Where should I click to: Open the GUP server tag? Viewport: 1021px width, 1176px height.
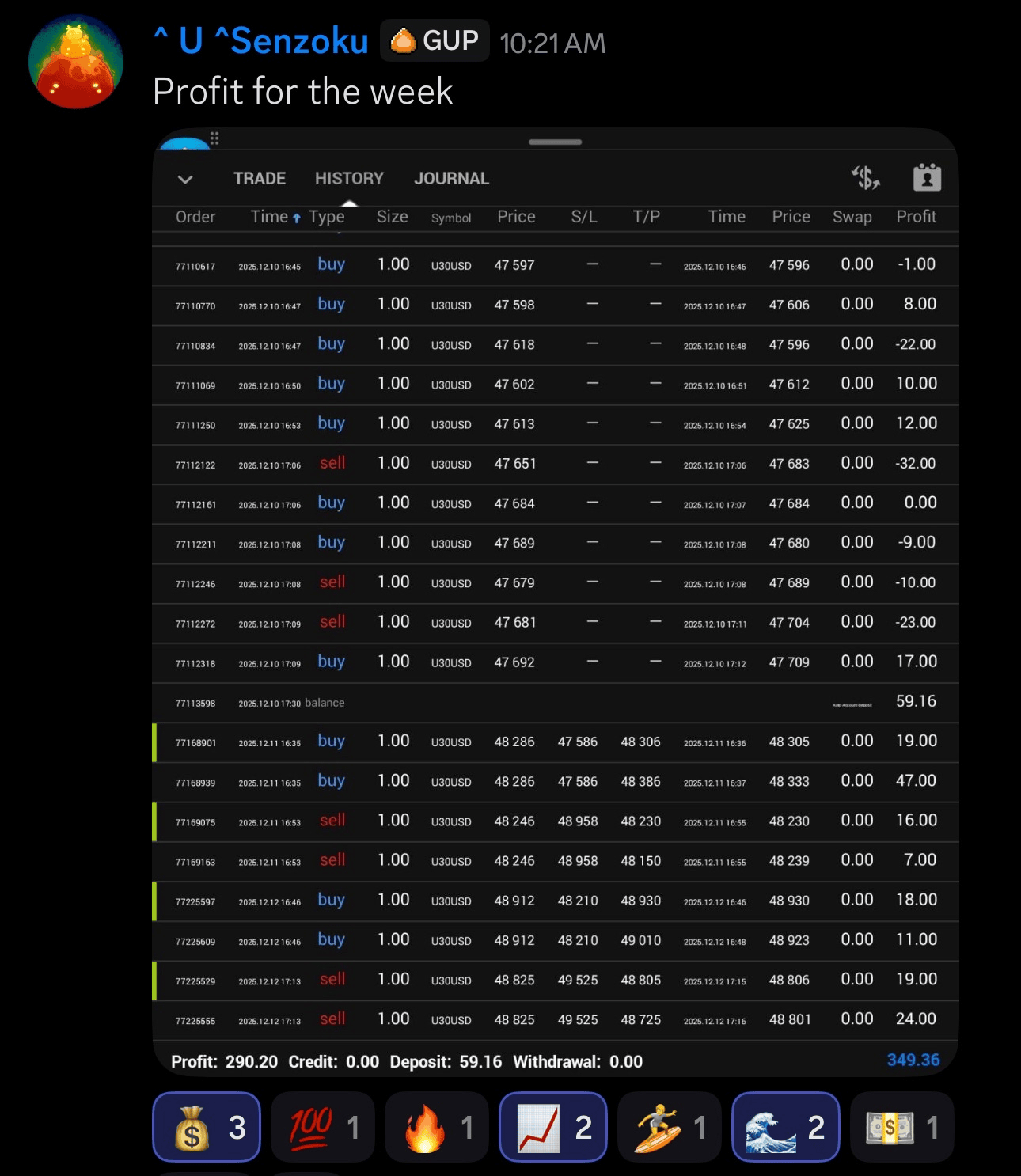click(435, 41)
